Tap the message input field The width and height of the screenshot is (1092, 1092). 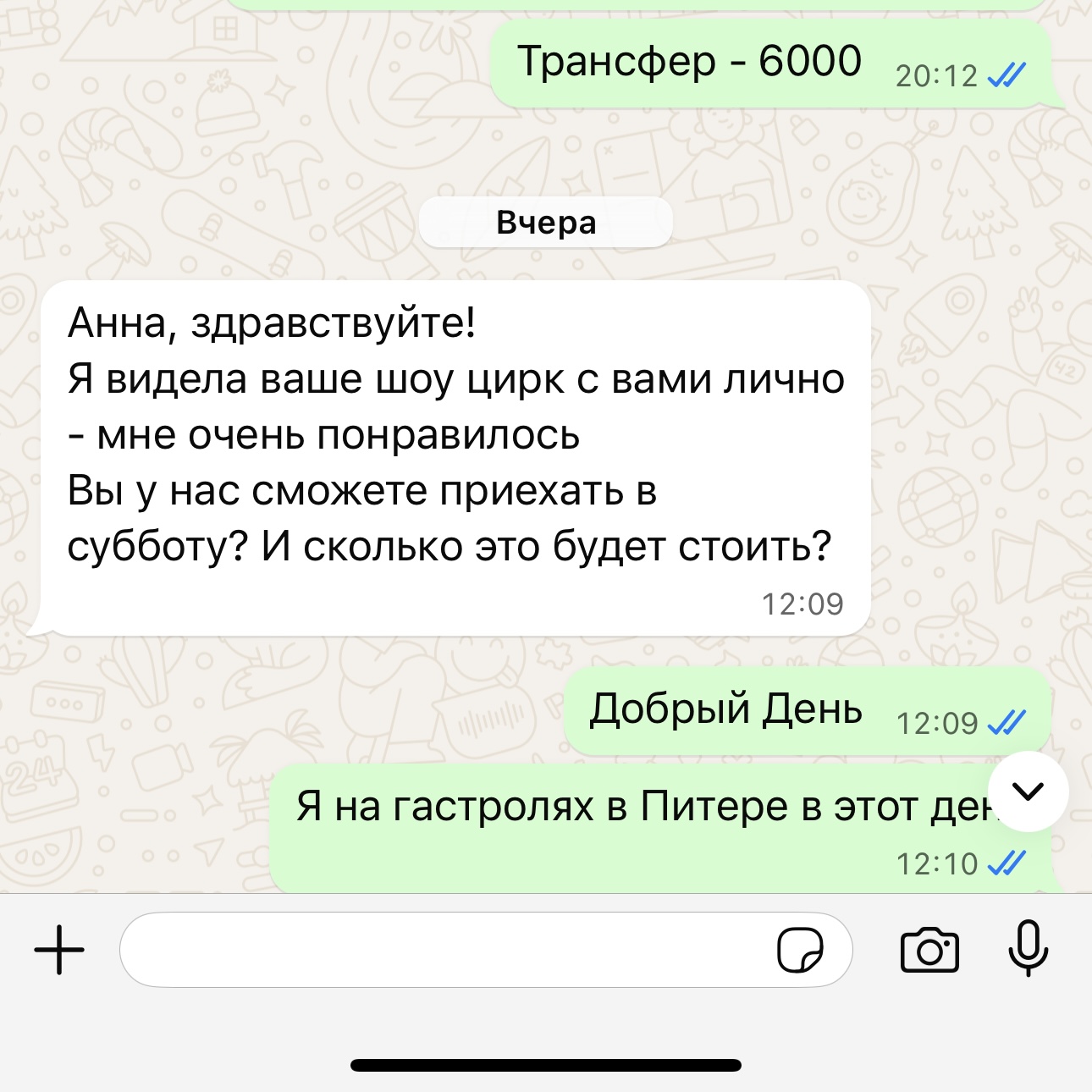click(x=440, y=950)
